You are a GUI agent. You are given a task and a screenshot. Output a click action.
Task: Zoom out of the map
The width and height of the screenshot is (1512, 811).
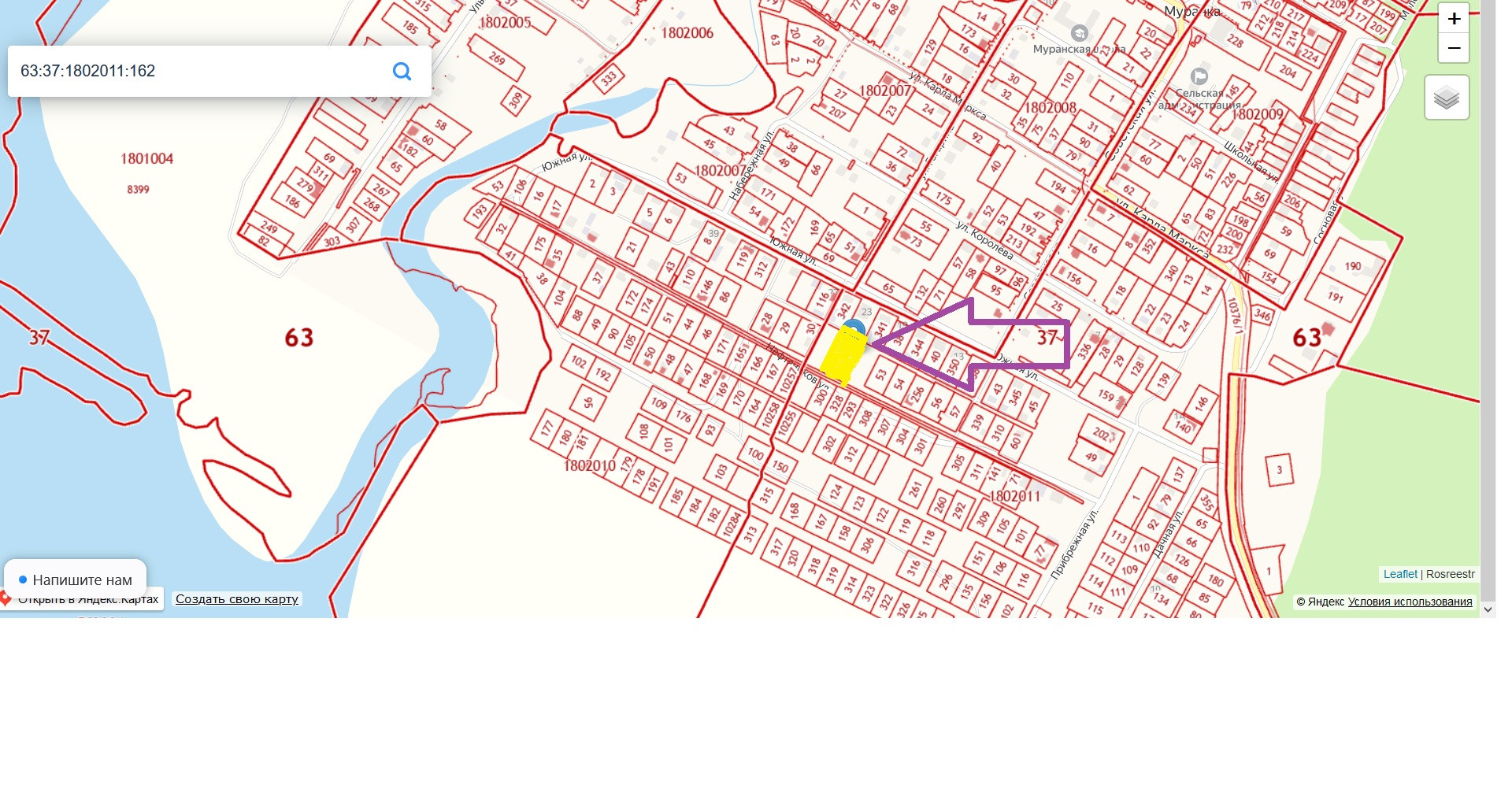(1454, 48)
